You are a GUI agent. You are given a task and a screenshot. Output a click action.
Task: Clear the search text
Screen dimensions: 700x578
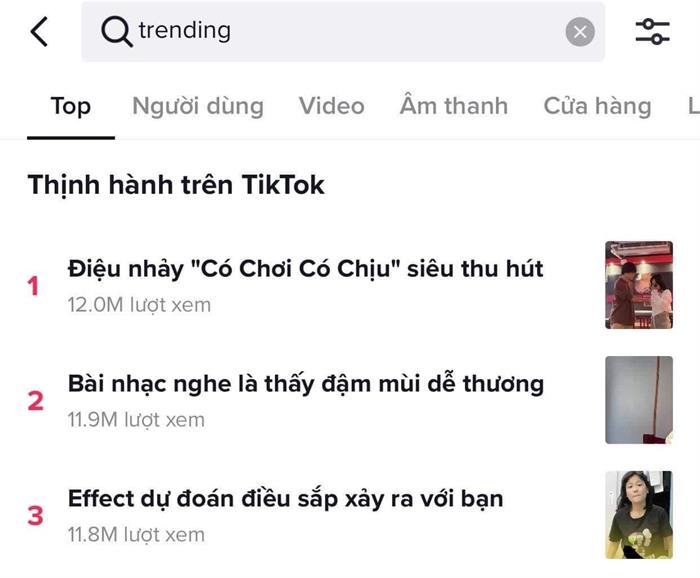tap(580, 32)
